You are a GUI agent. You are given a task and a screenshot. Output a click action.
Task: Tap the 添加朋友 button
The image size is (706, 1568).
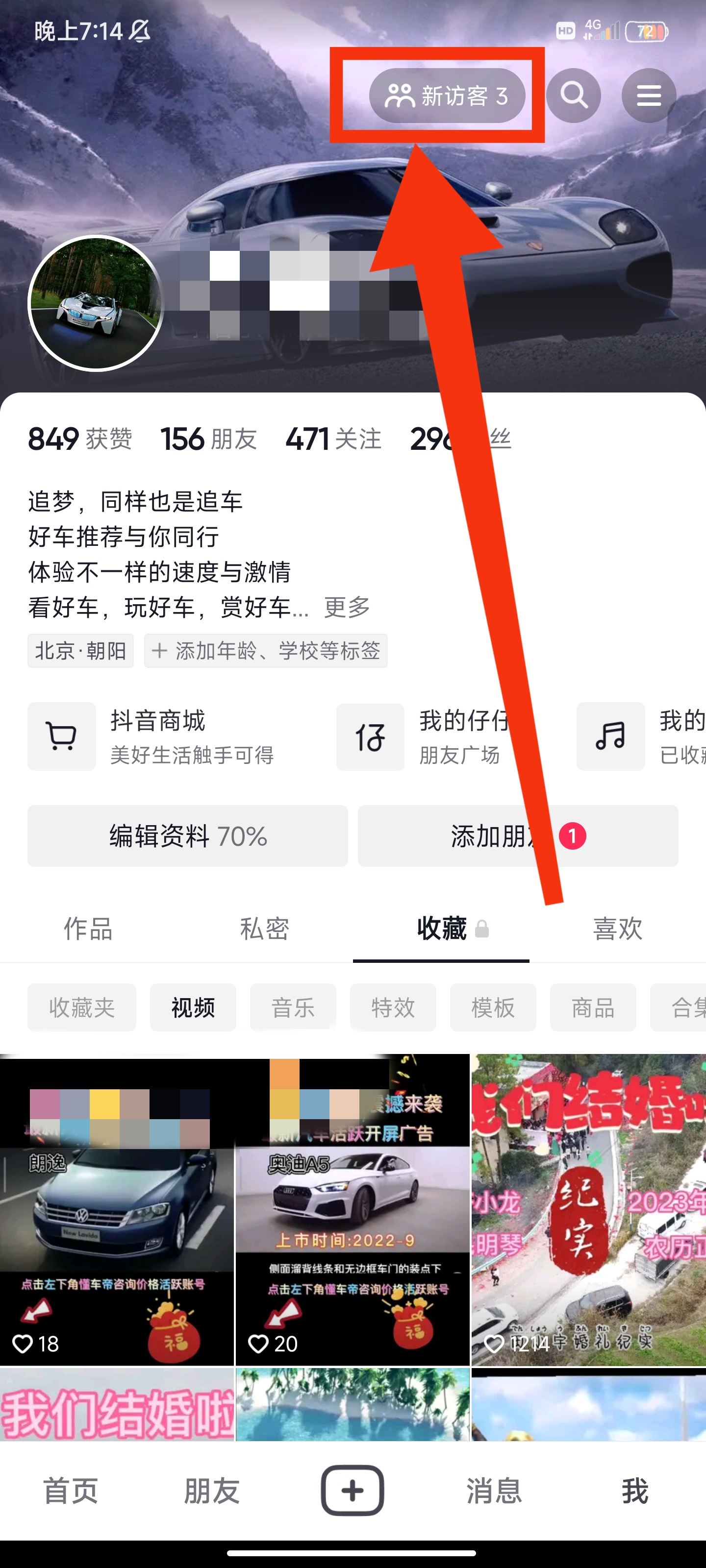[517, 836]
